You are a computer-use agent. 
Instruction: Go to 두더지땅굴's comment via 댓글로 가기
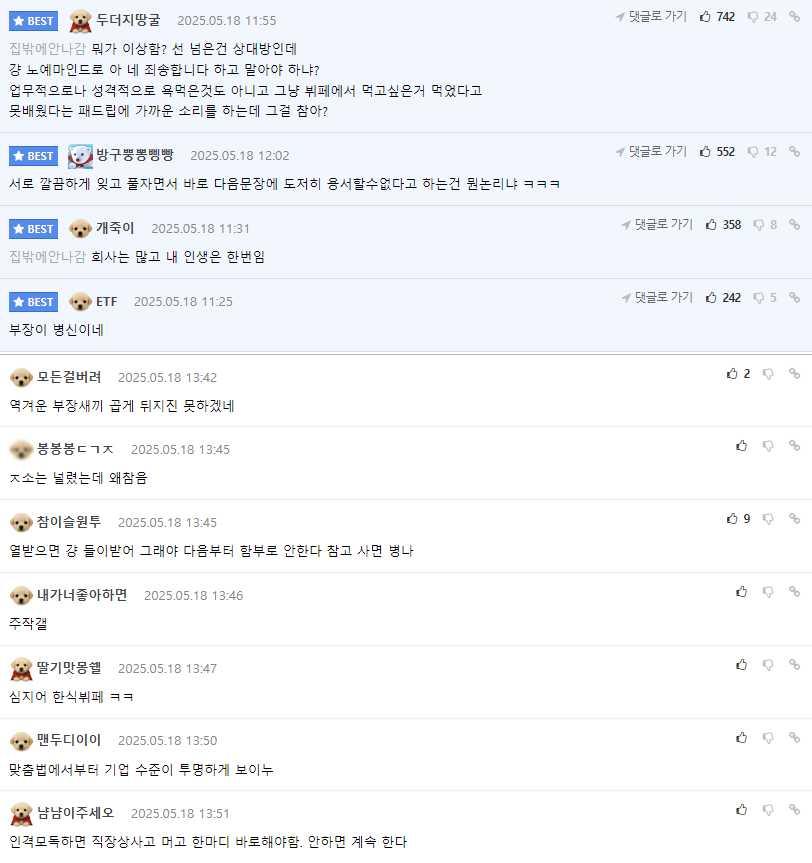(x=651, y=17)
